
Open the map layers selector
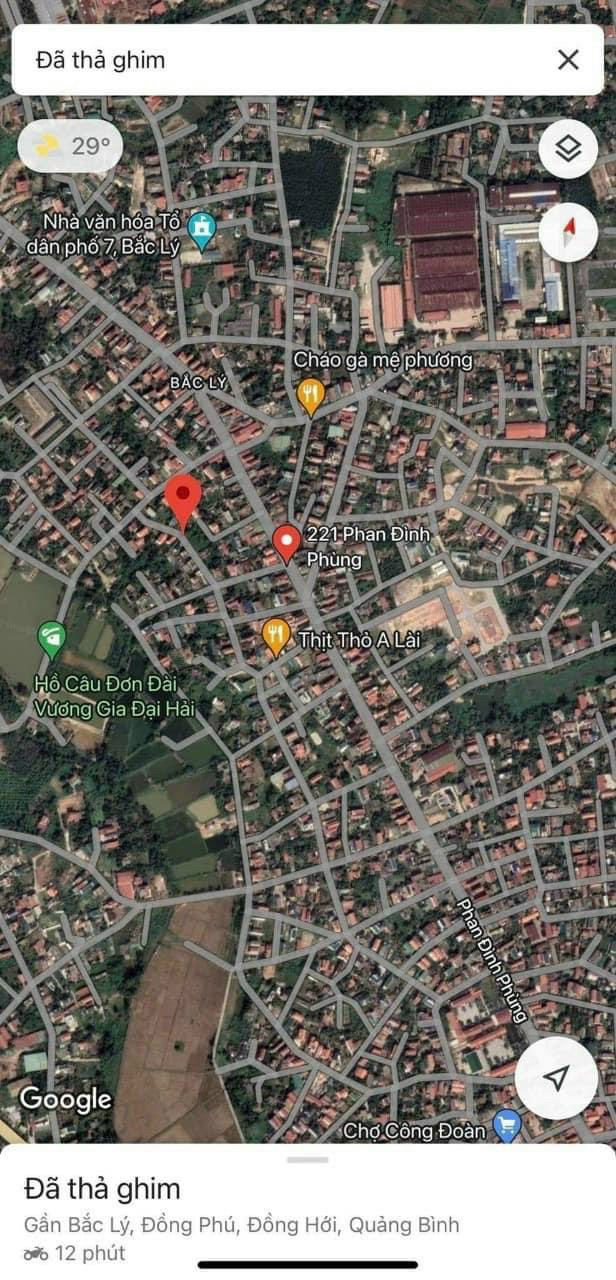[568, 149]
